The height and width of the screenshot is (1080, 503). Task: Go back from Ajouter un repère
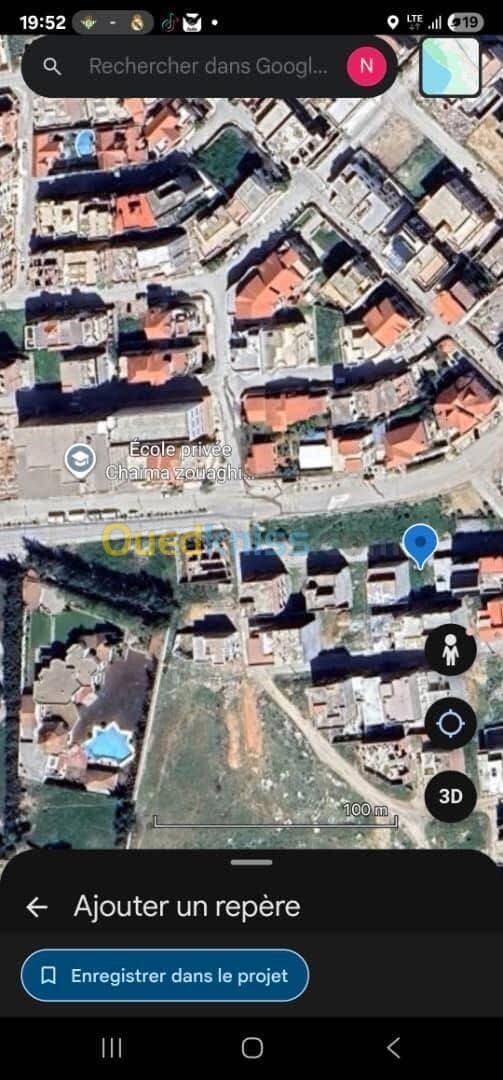point(37,907)
